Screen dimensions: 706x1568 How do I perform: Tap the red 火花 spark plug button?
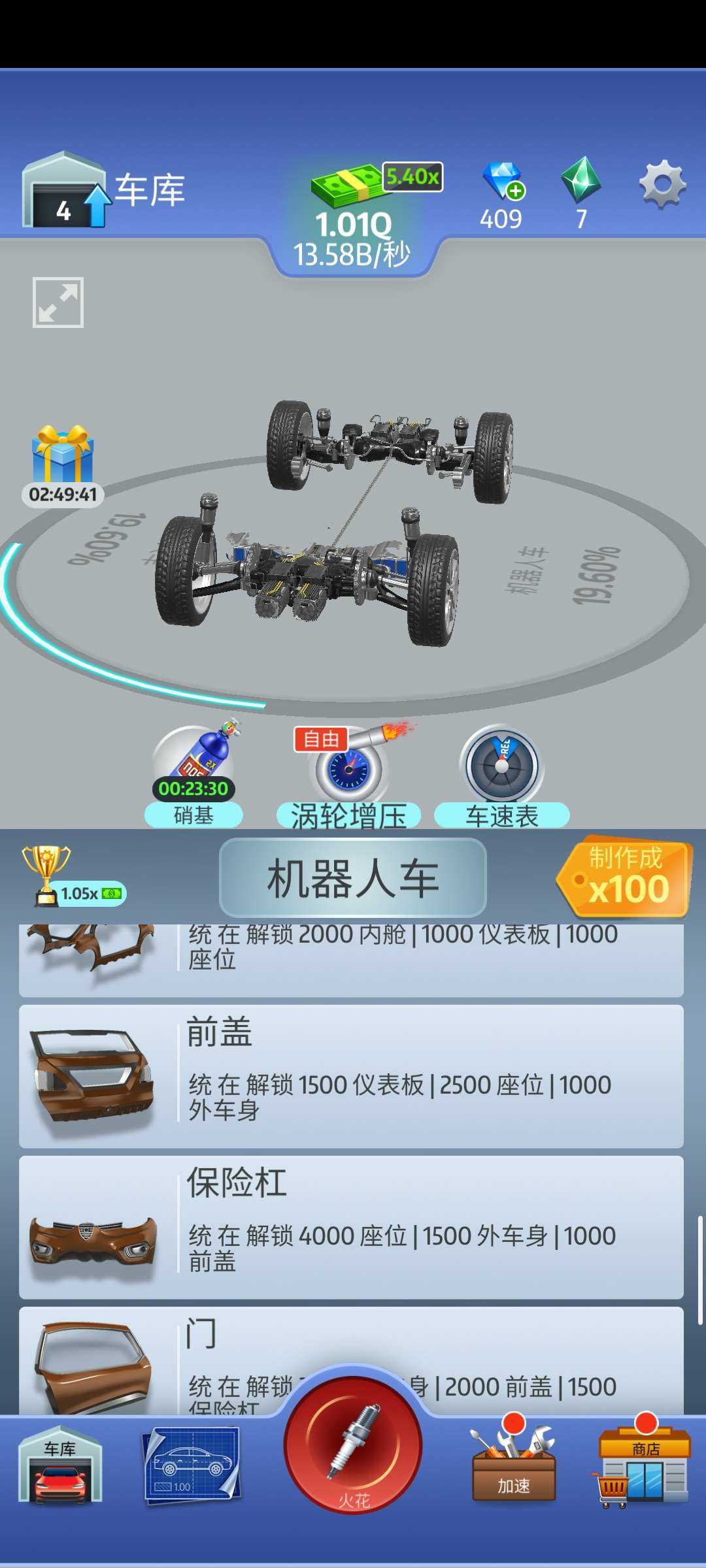pos(353,1445)
